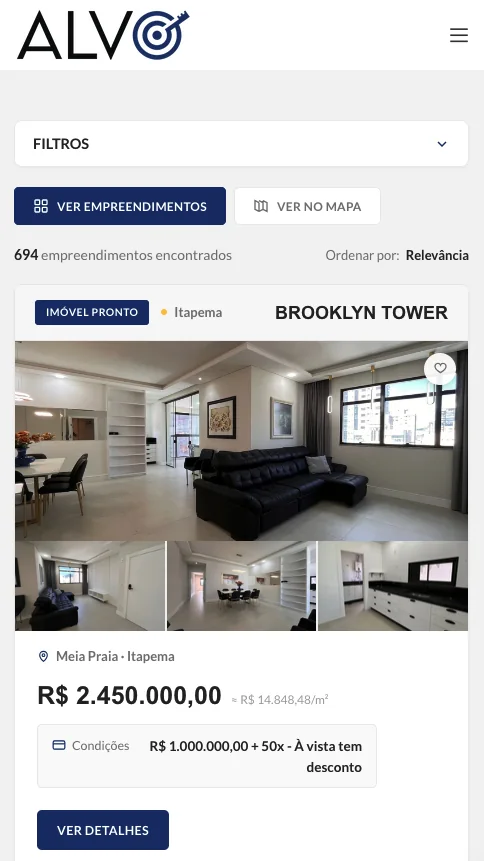The width and height of the screenshot is (484, 861).
Task: Favorite Brooklyn Tower with the heart icon
Action: tap(440, 368)
